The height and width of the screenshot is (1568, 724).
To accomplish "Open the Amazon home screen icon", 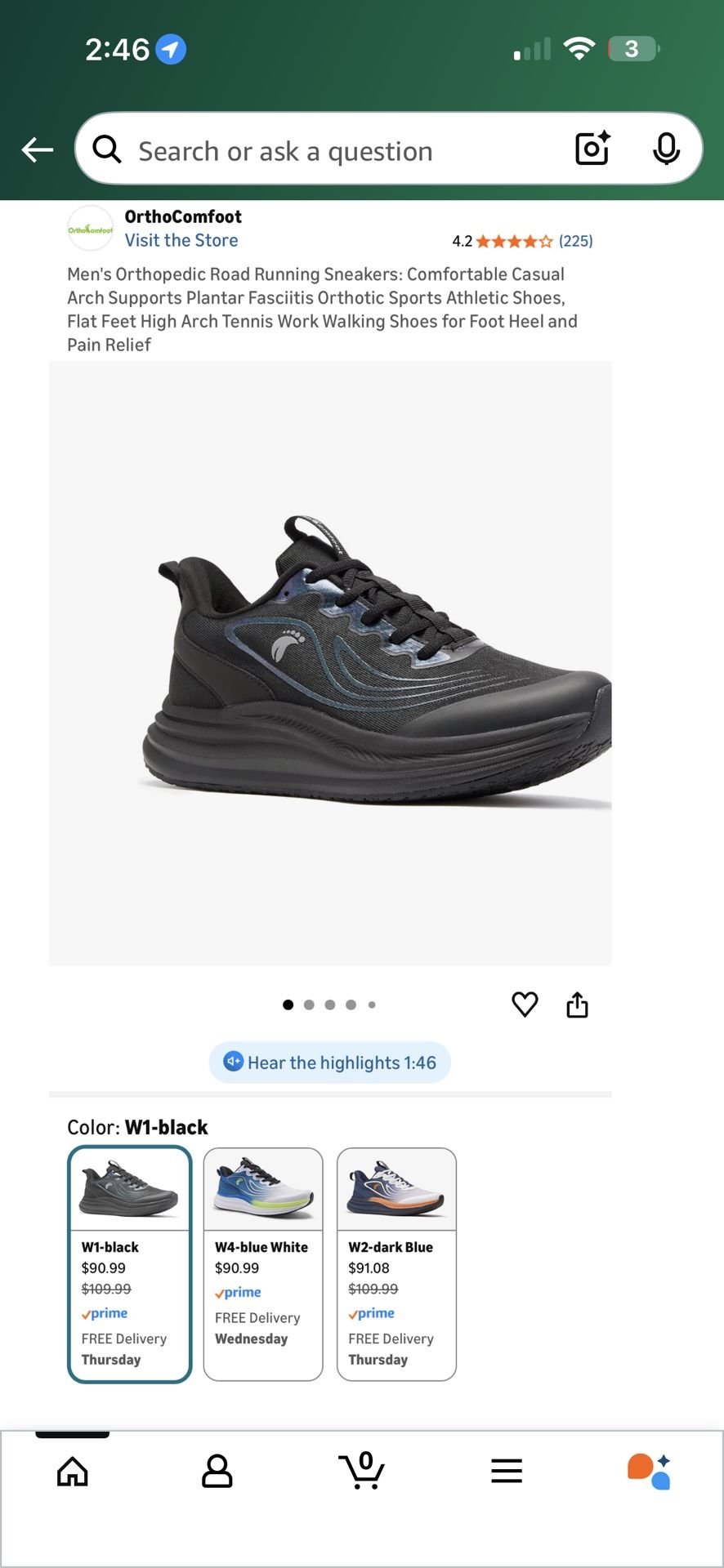I will [x=72, y=1472].
